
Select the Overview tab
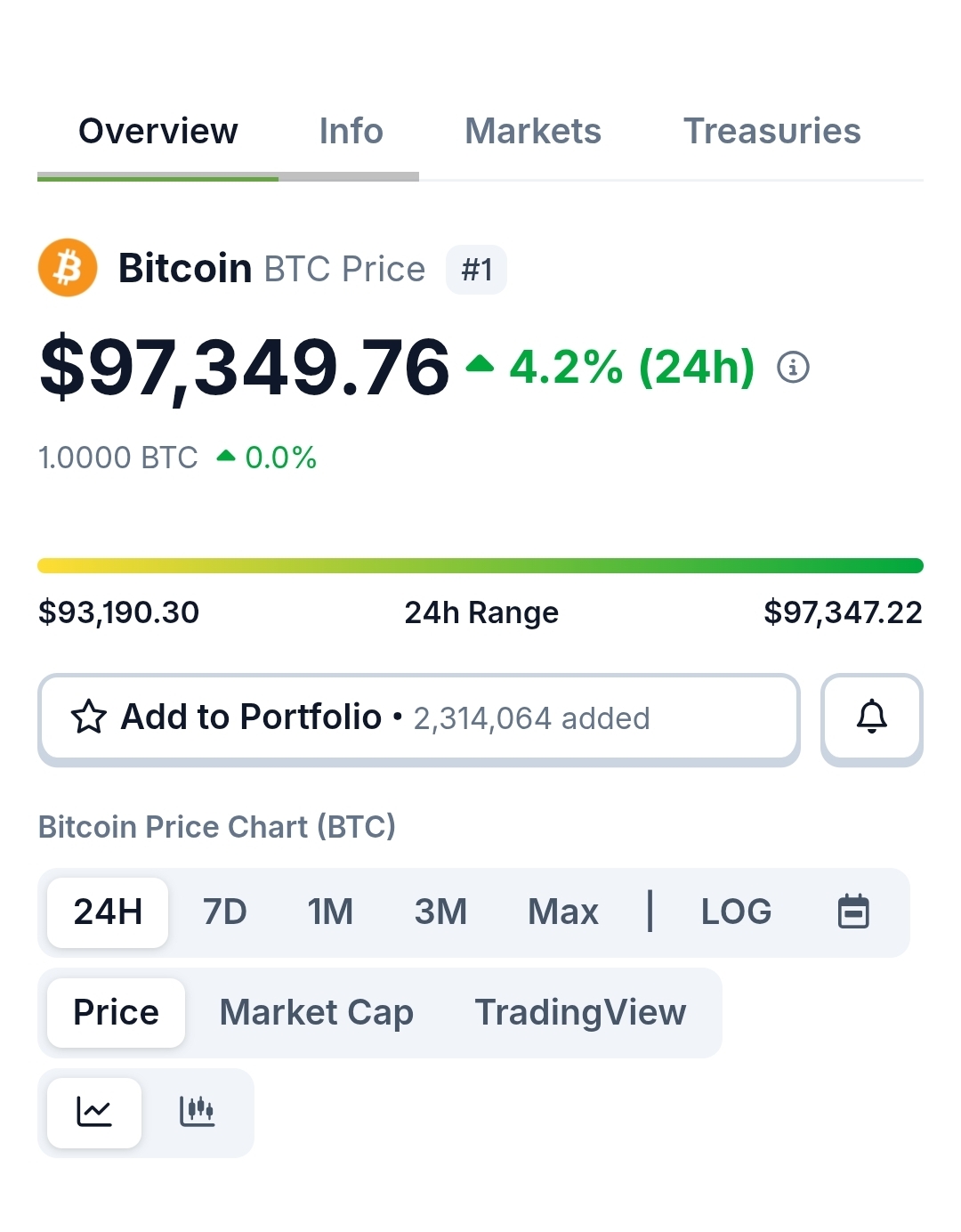(x=158, y=132)
